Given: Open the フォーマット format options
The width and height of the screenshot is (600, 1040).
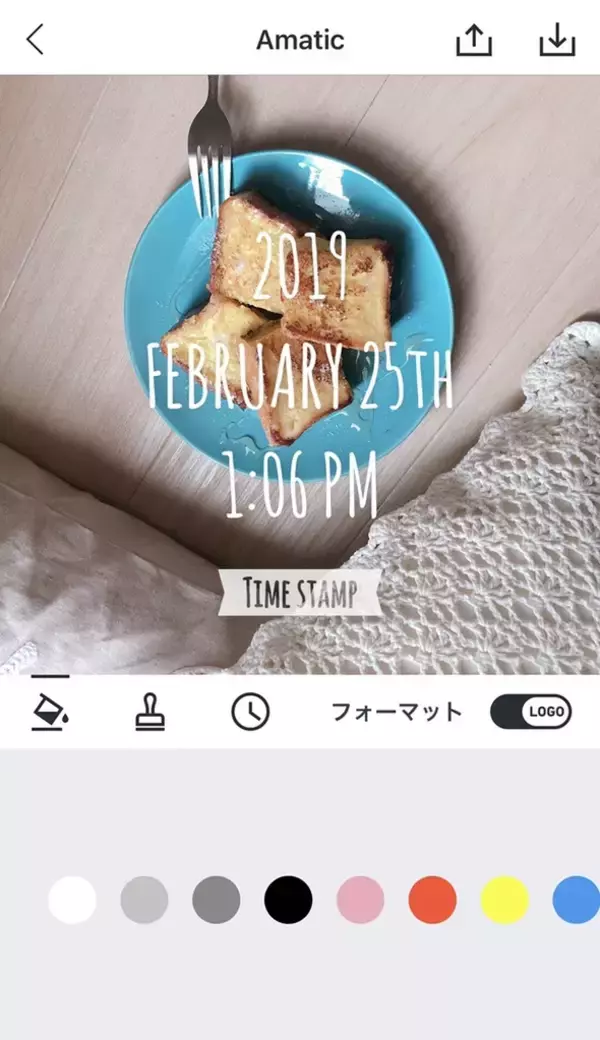Looking at the screenshot, I should pos(396,712).
